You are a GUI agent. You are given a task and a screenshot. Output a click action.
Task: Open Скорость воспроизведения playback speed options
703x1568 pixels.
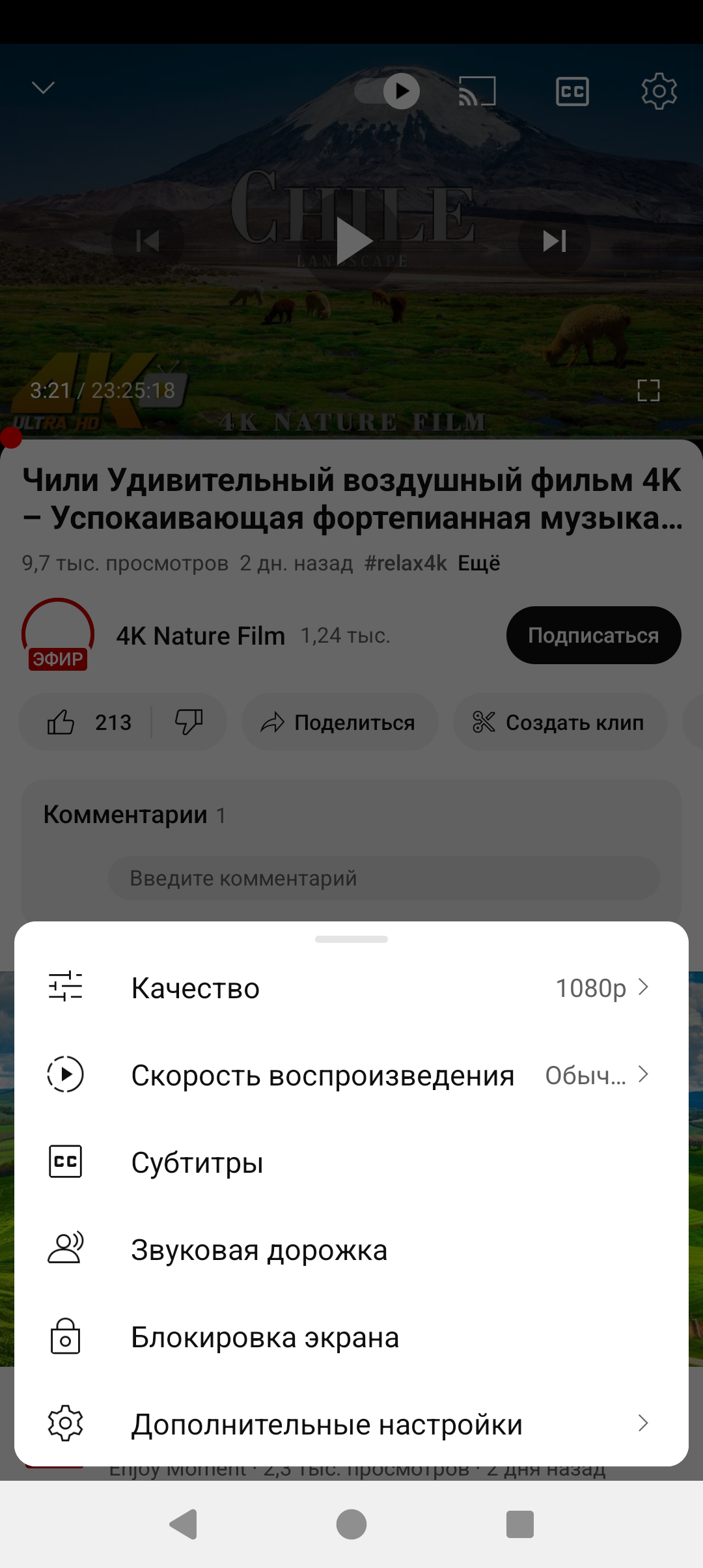(x=351, y=1075)
